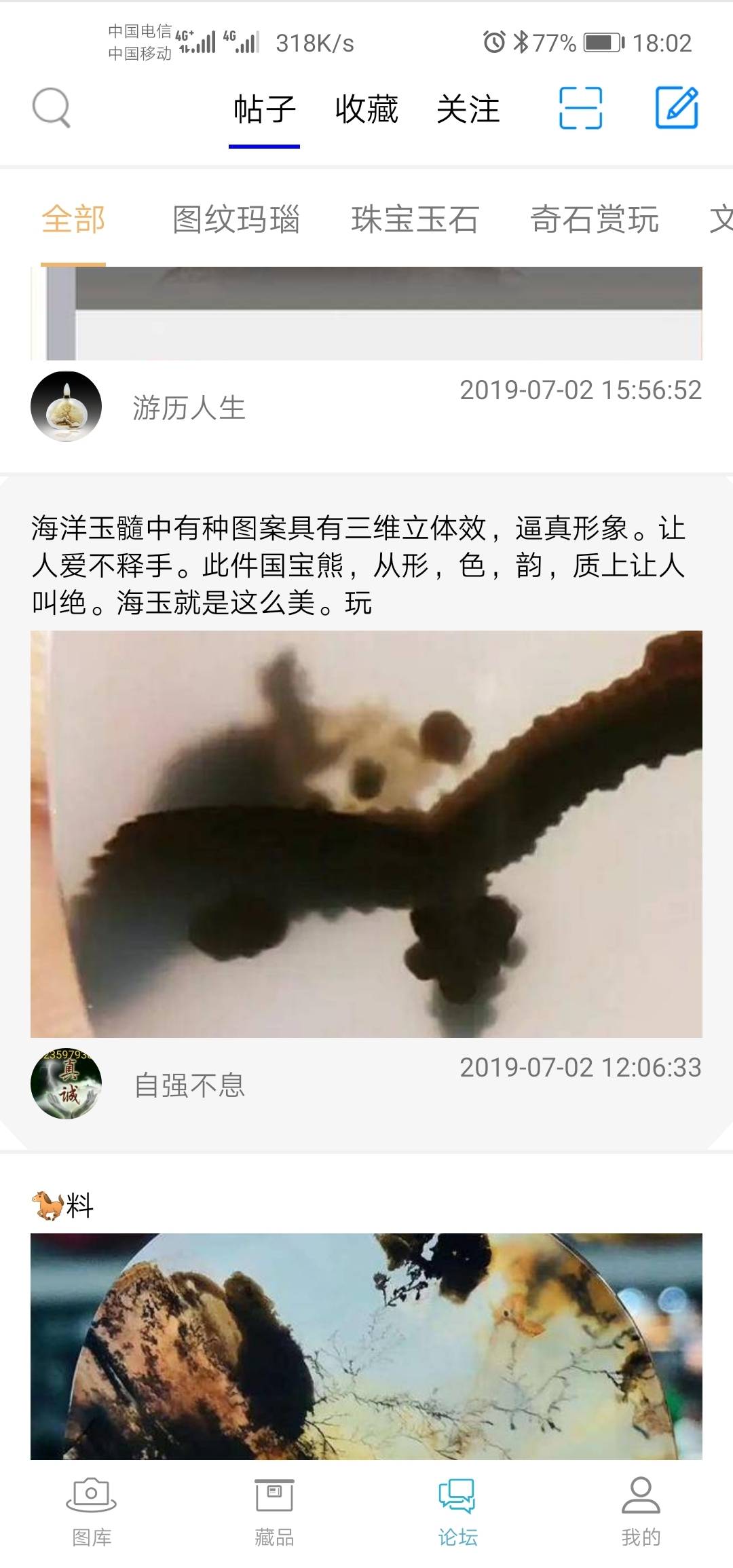This screenshot has height=1568, width=733.
Task: Switch to the 收藏 tab
Action: coord(366,110)
